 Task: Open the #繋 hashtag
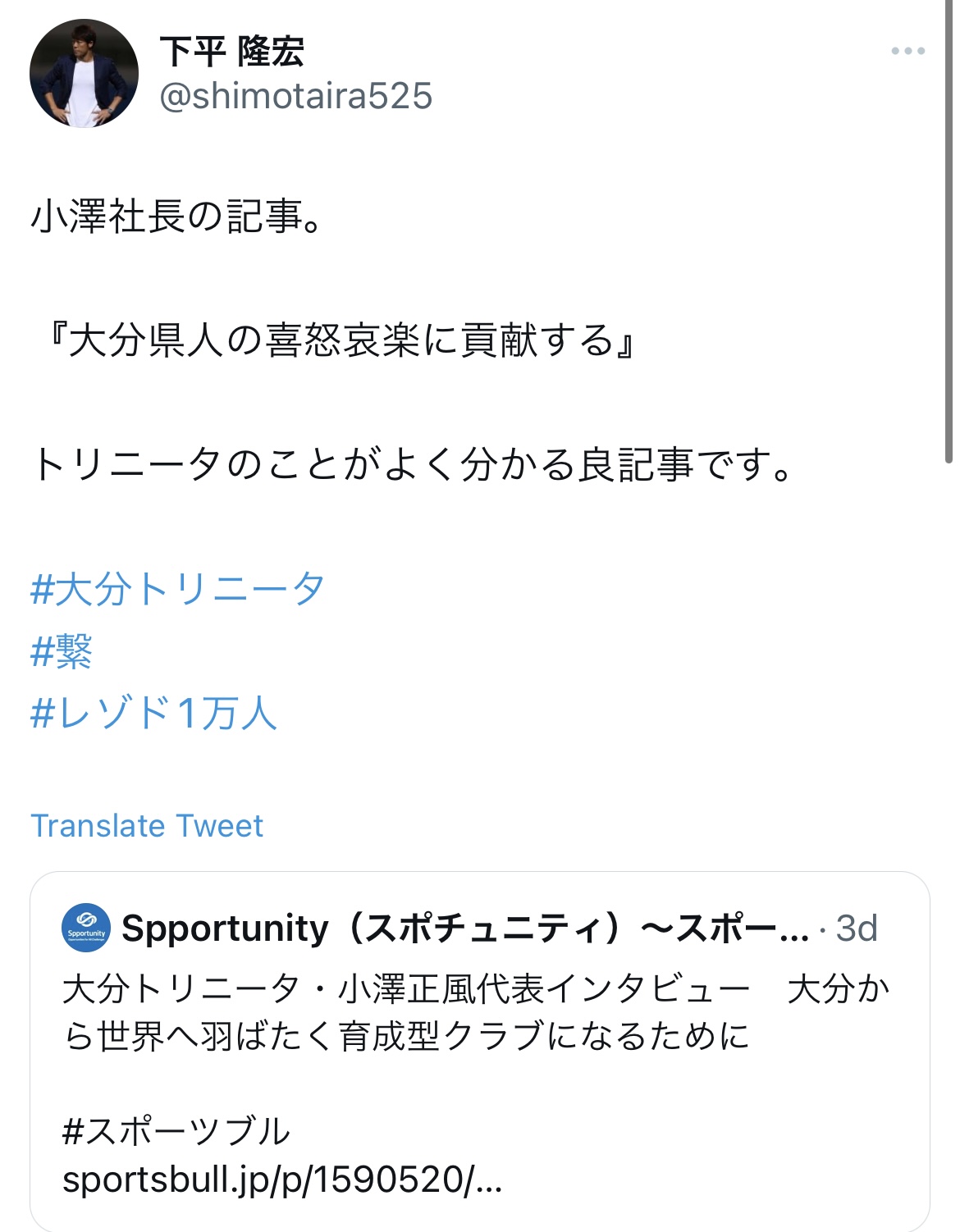(x=62, y=651)
